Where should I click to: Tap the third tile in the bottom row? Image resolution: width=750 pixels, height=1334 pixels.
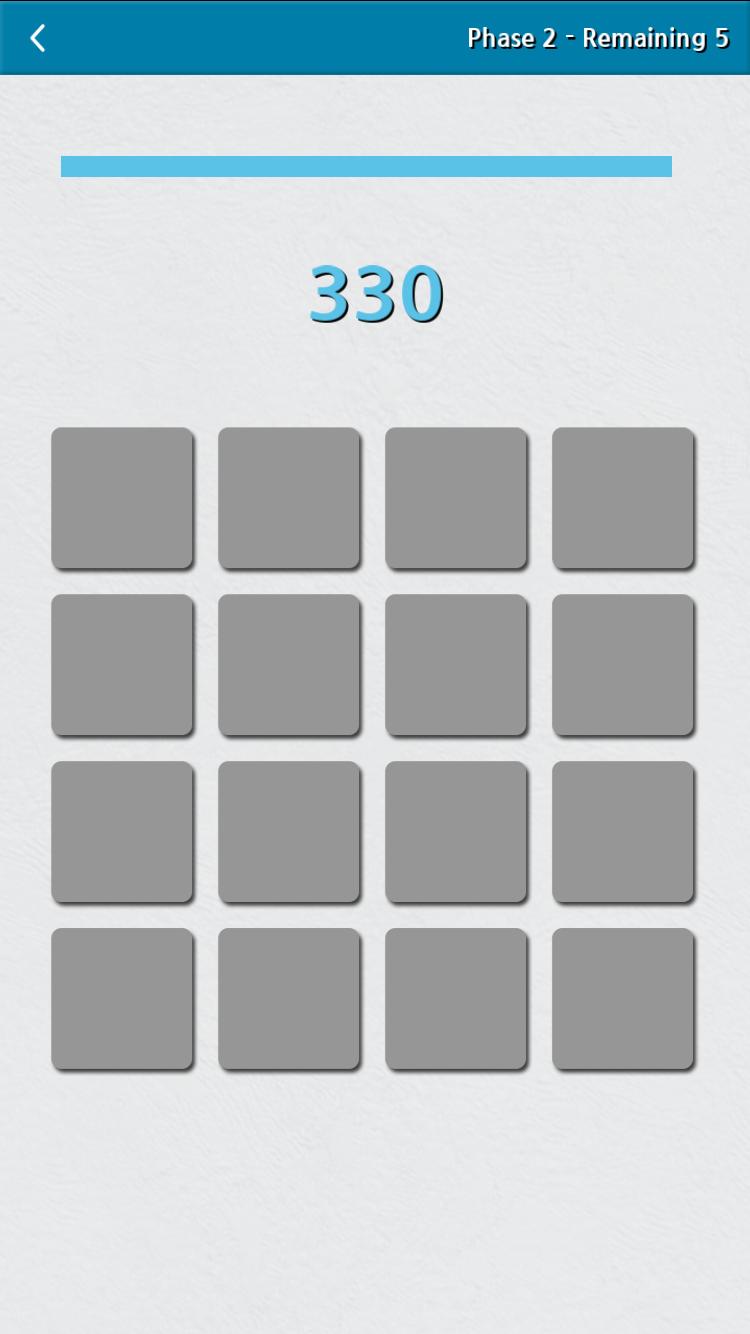(x=456, y=999)
